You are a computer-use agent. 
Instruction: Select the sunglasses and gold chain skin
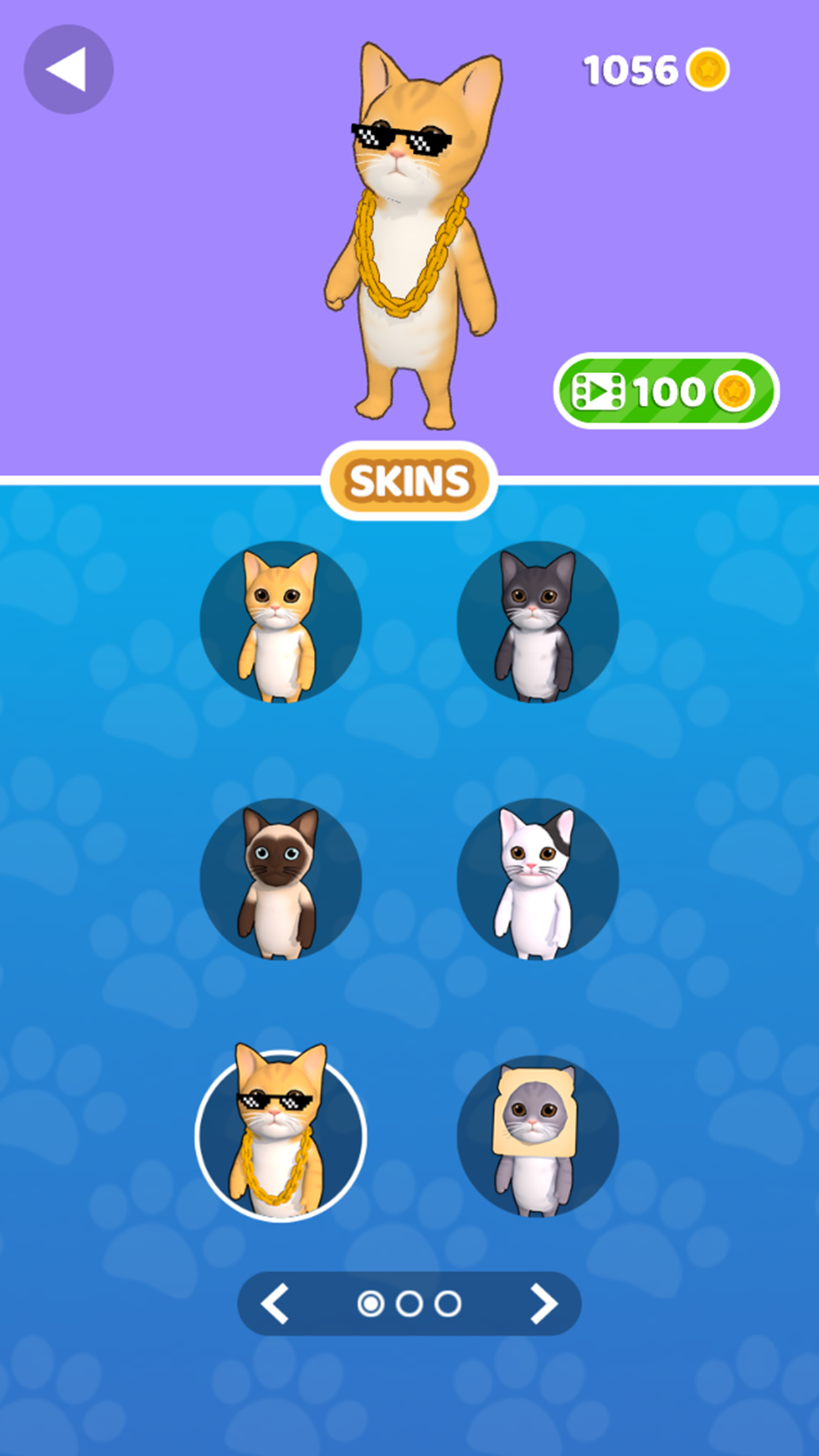click(280, 1136)
